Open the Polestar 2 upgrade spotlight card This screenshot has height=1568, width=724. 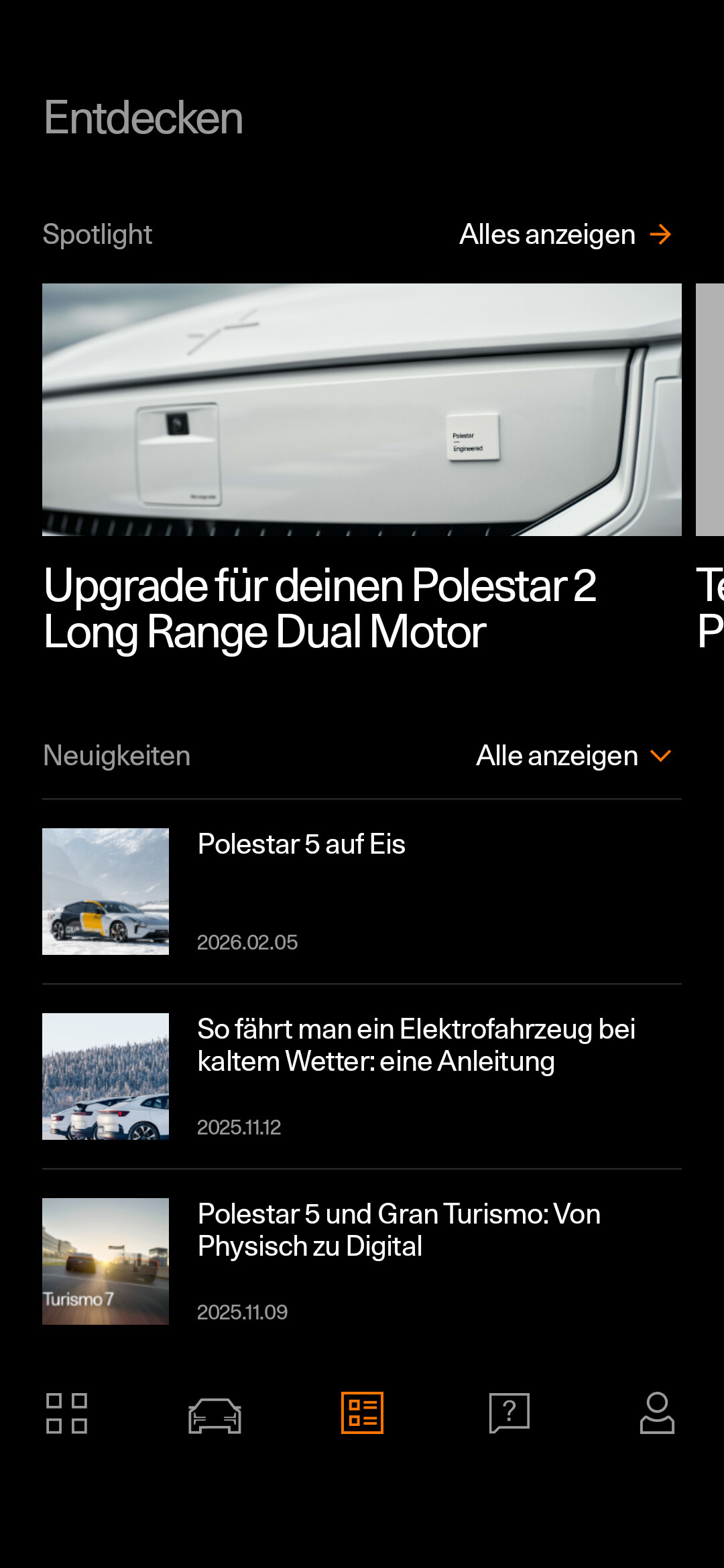362,469
